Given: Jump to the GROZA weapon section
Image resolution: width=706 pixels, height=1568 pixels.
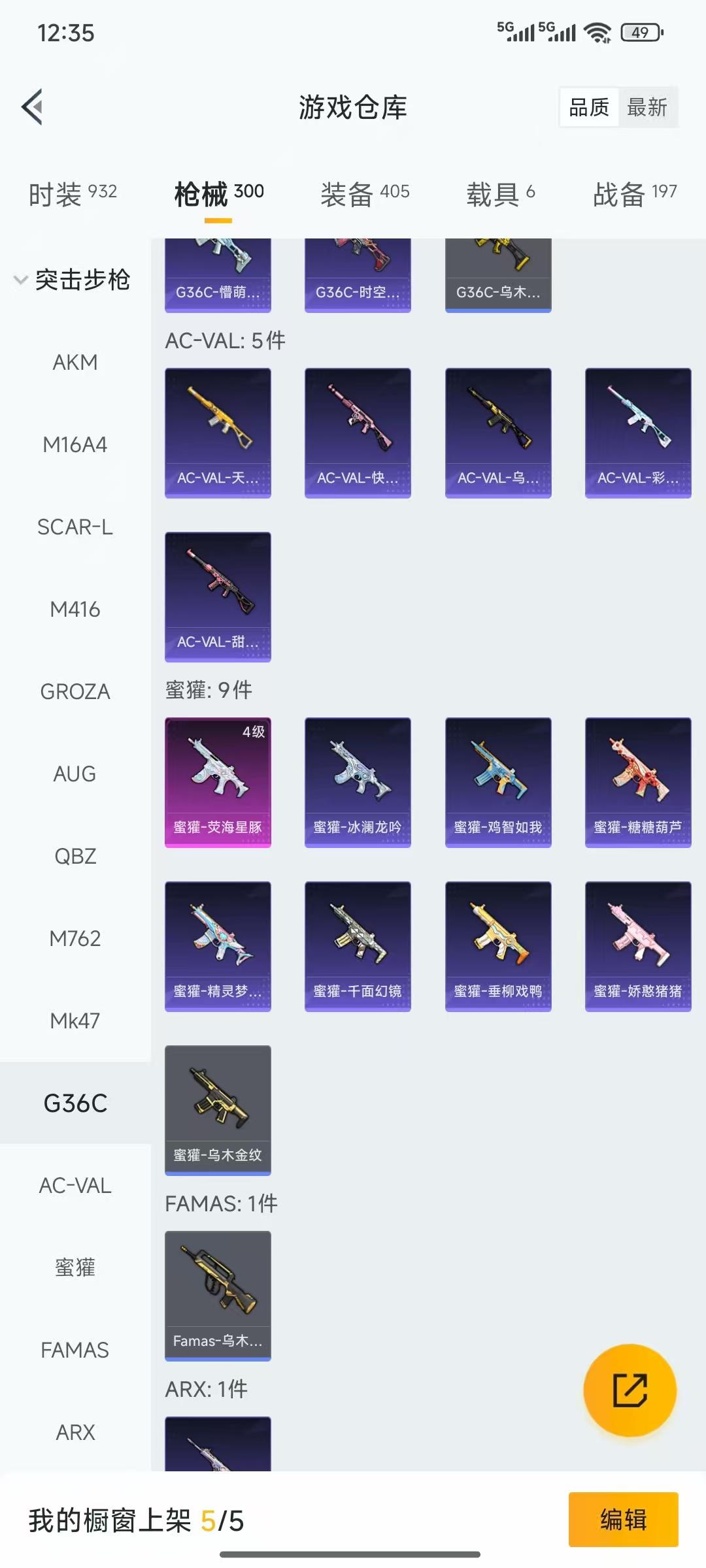Looking at the screenshot, I should click(x=75, y=691).
